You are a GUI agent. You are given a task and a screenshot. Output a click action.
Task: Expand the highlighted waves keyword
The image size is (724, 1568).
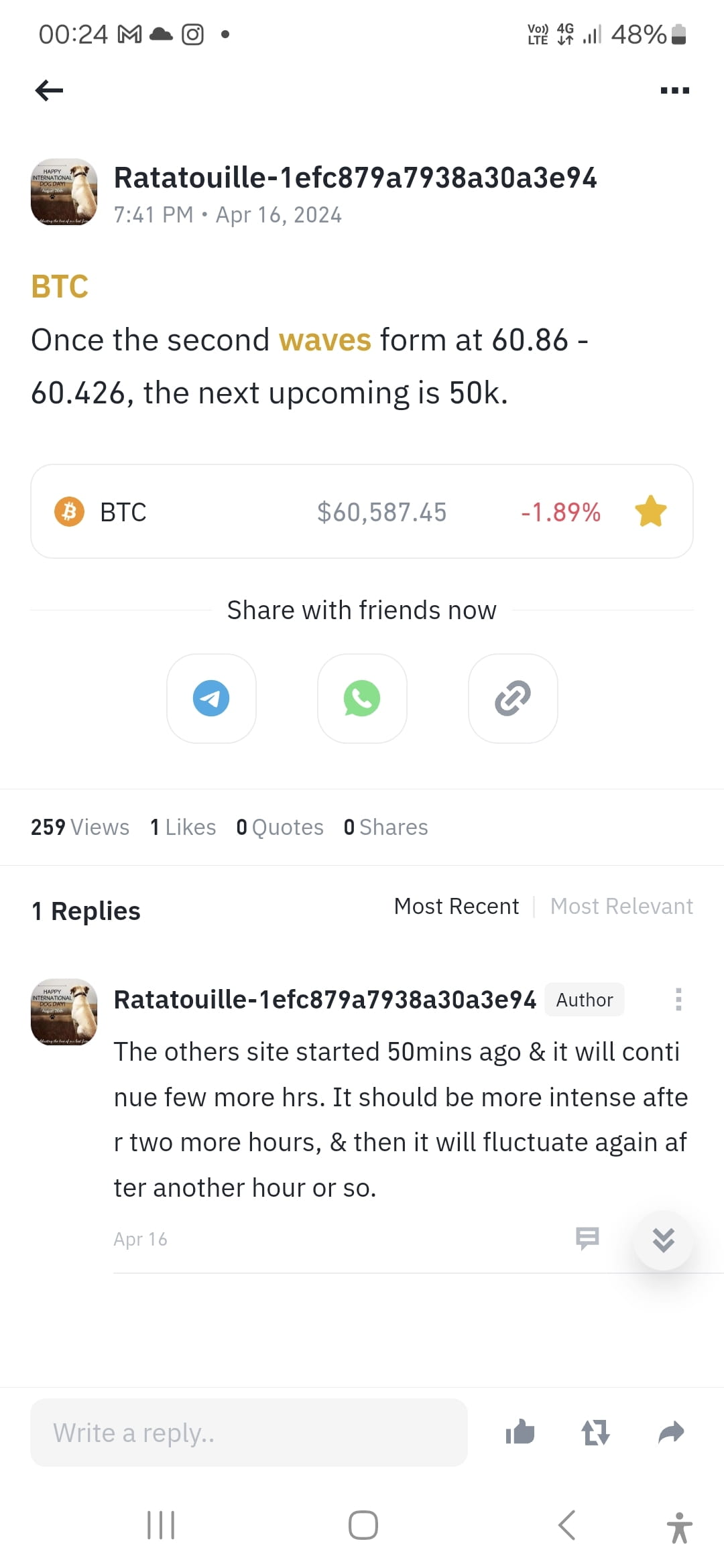[325, 340]
